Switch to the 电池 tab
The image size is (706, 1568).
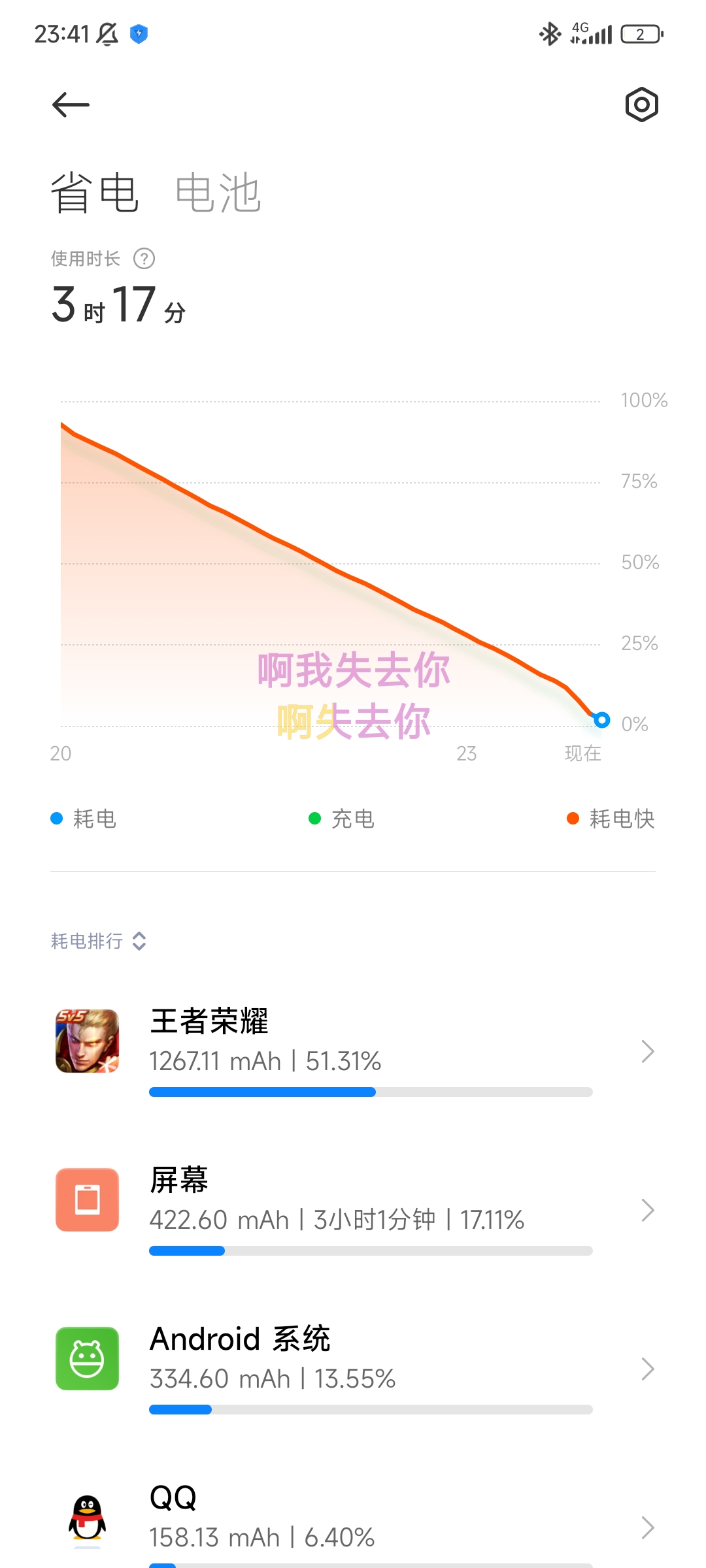pos(218,193)
